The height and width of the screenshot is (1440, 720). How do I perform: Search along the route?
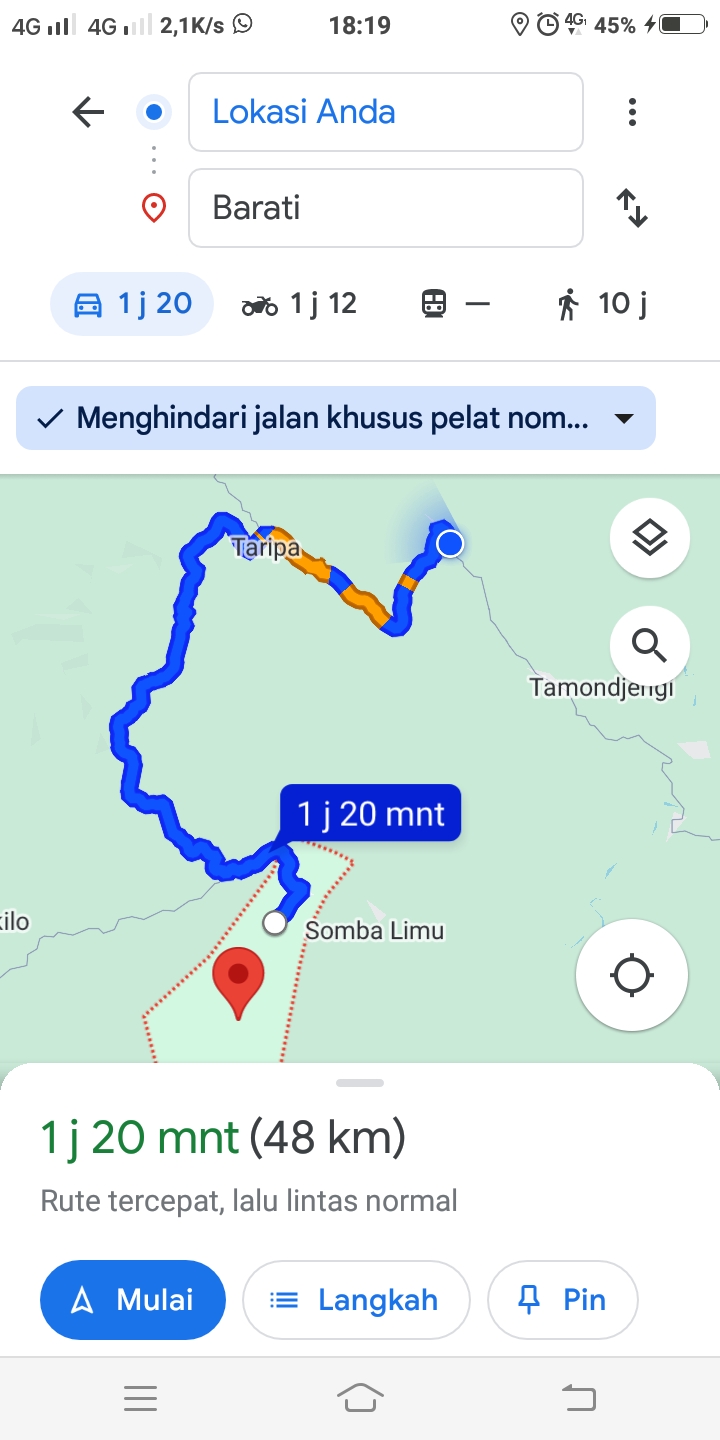[650, 646]
